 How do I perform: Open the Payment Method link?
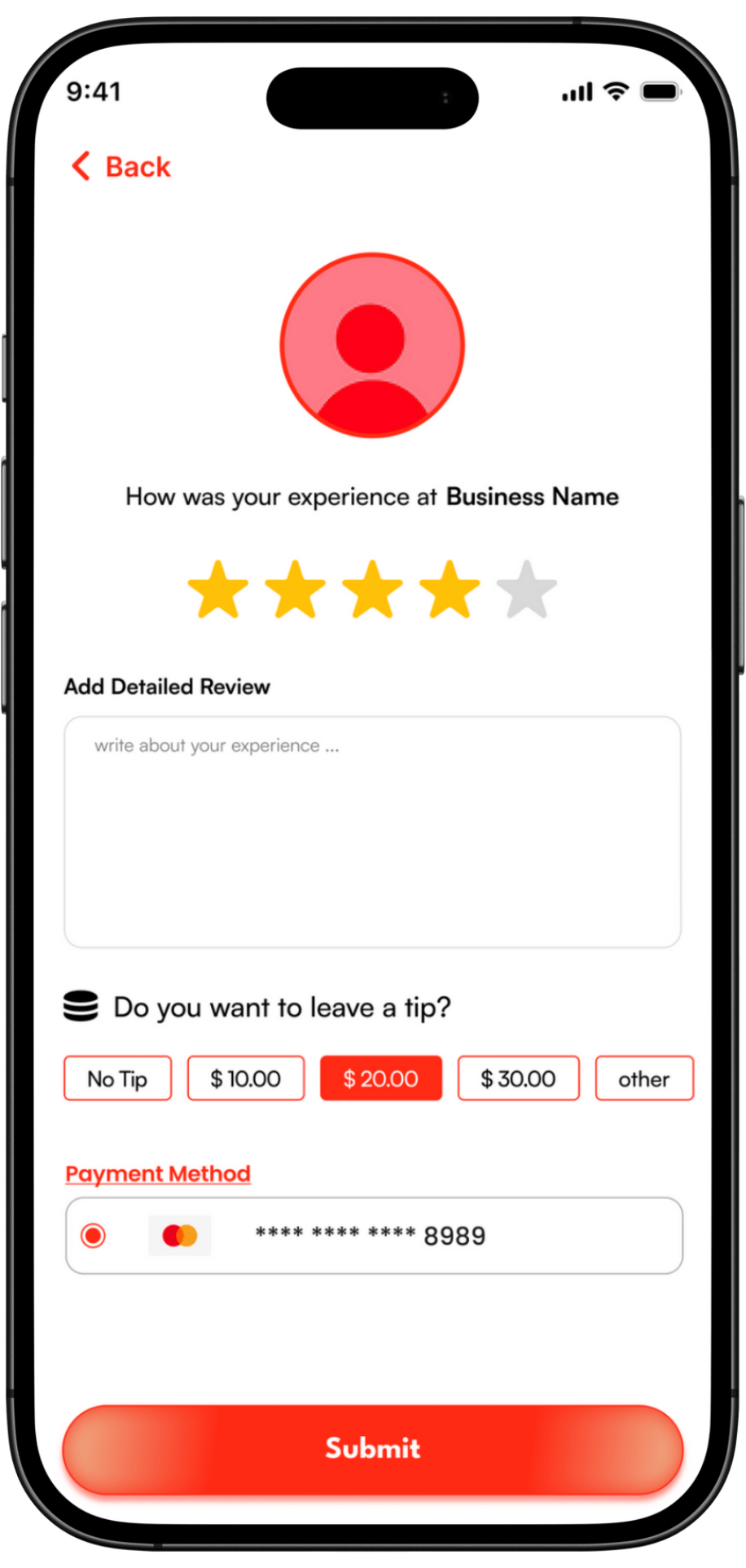point(158,1174)
